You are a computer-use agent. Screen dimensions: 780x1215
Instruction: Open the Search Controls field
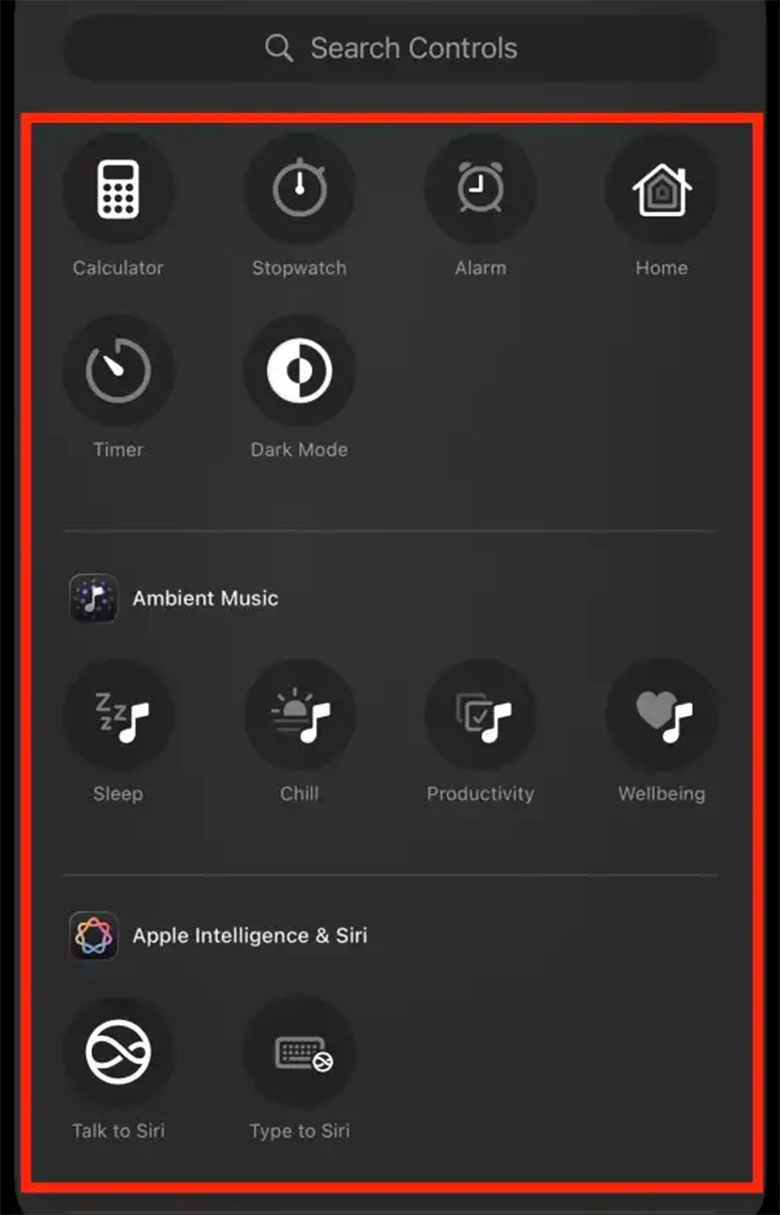coord(391,48)
